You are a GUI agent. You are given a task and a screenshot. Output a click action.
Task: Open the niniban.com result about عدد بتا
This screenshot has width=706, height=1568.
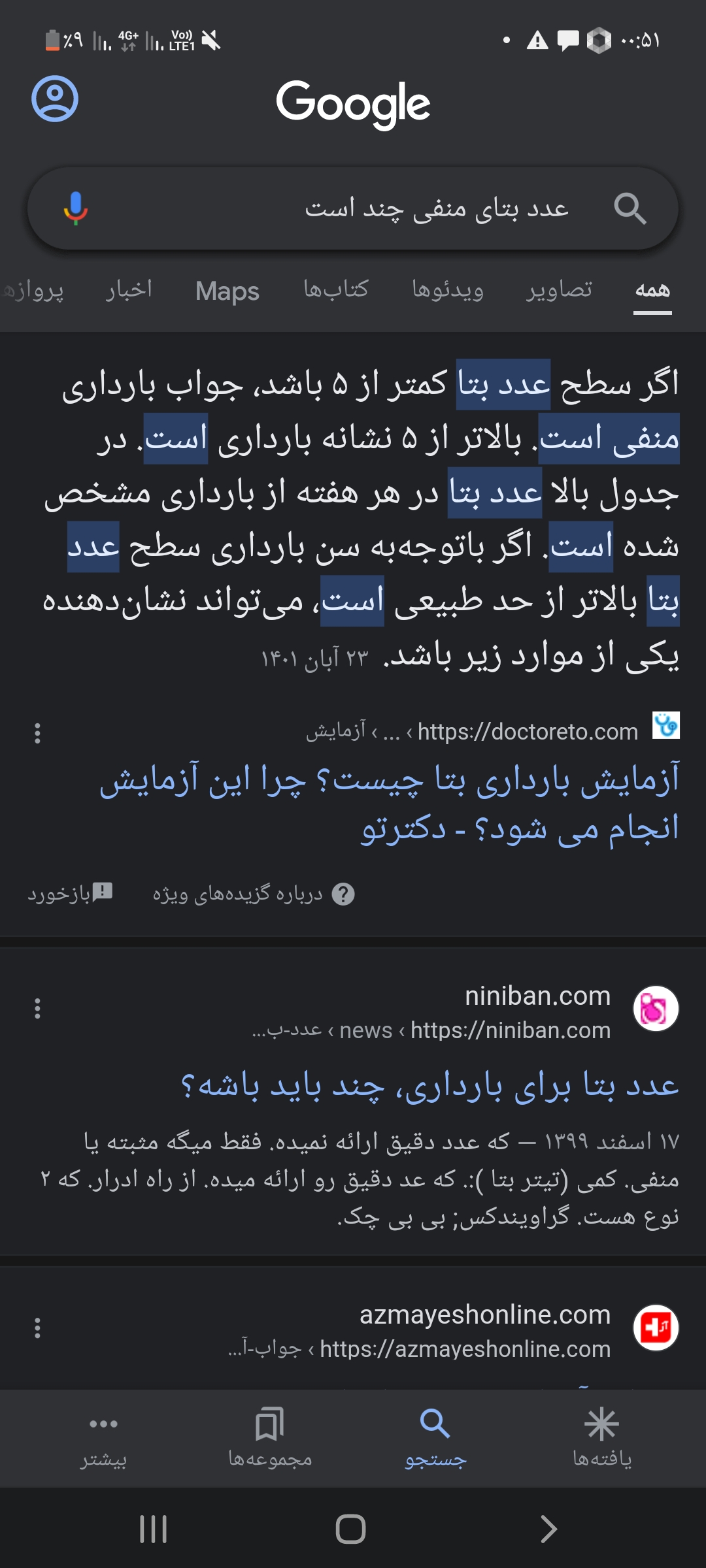429,1086
